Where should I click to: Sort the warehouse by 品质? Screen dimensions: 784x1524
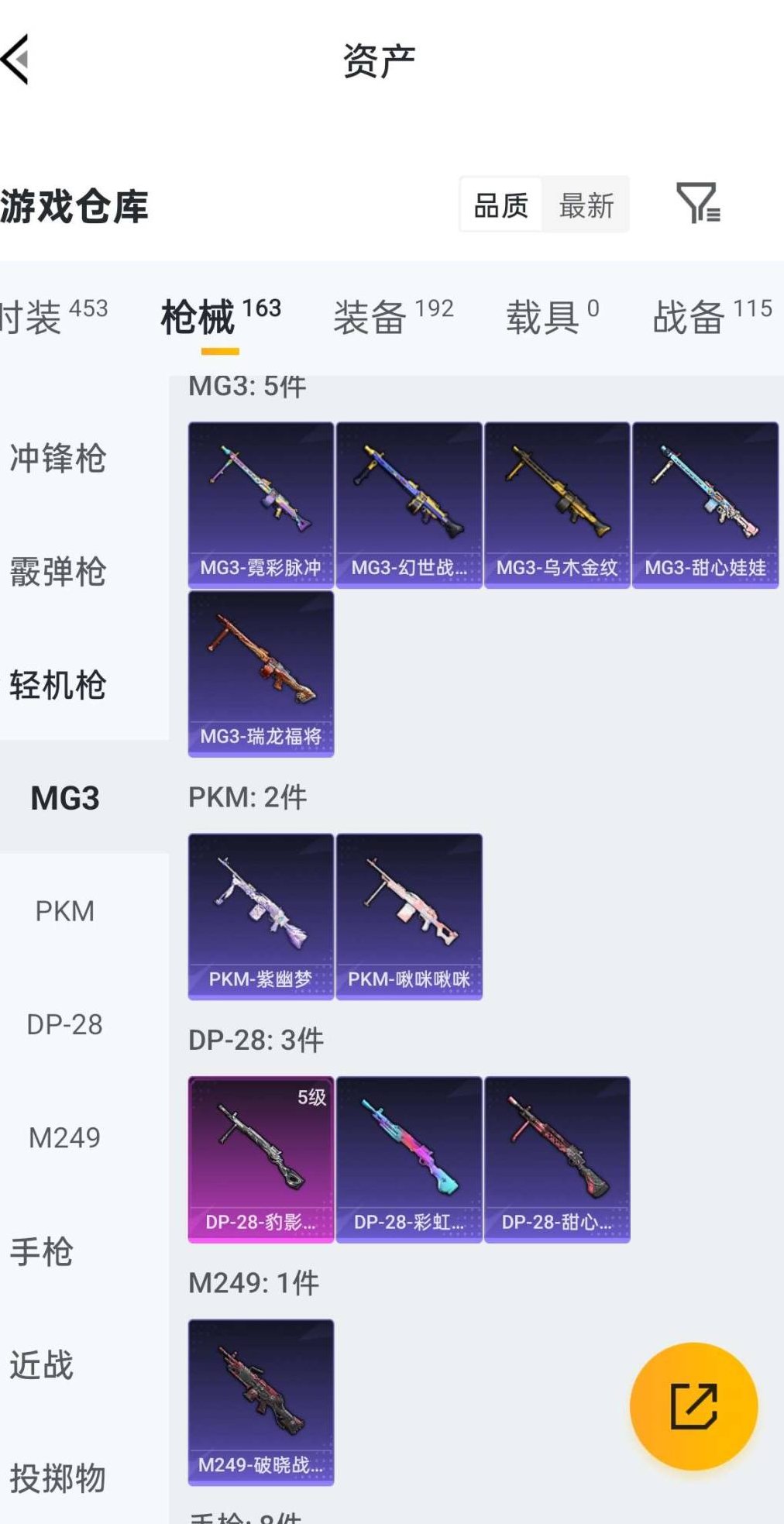500,205
